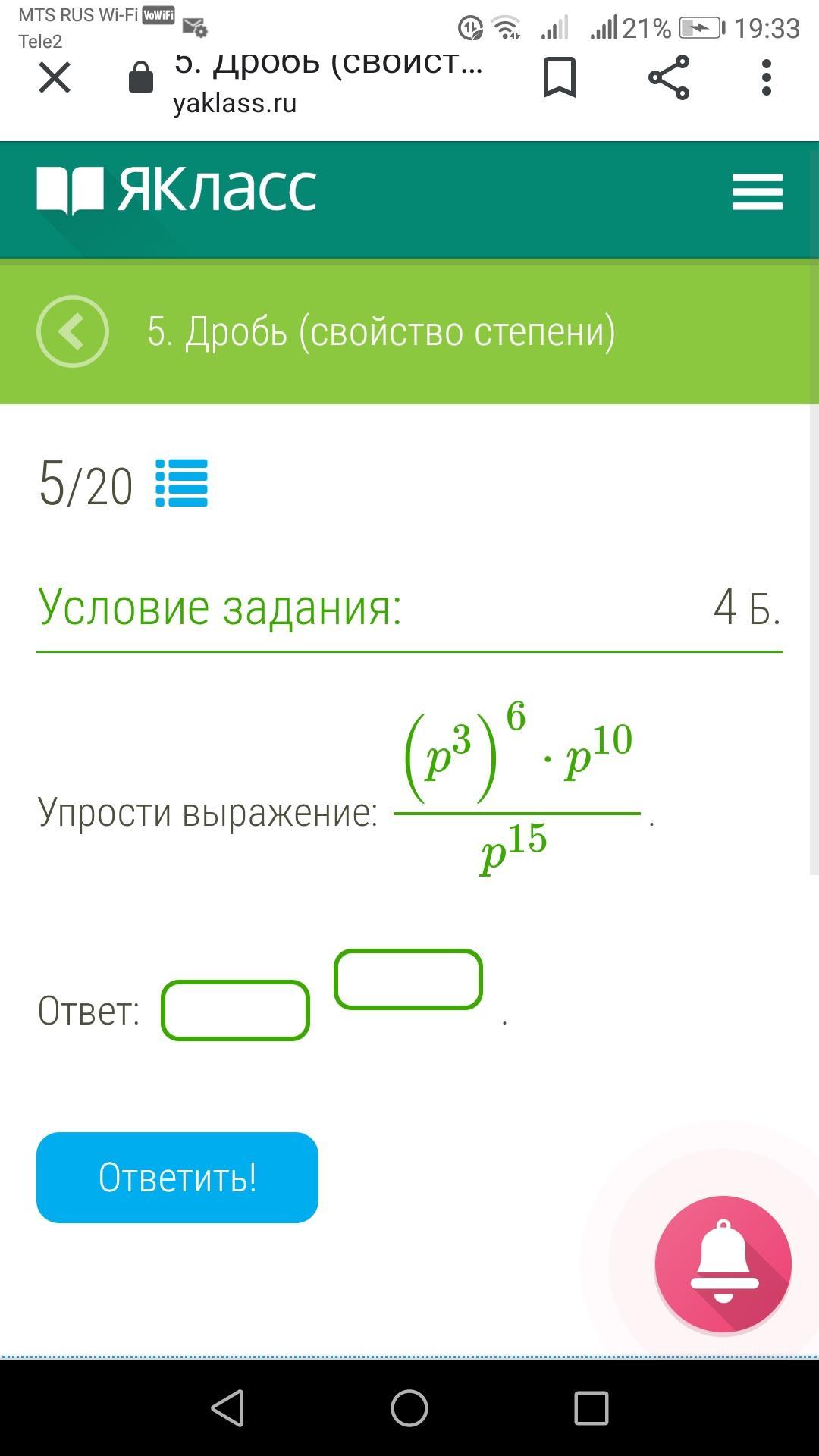Share the current page
The width and height of the screenshot is (819, 1456).
coord(669,77)
